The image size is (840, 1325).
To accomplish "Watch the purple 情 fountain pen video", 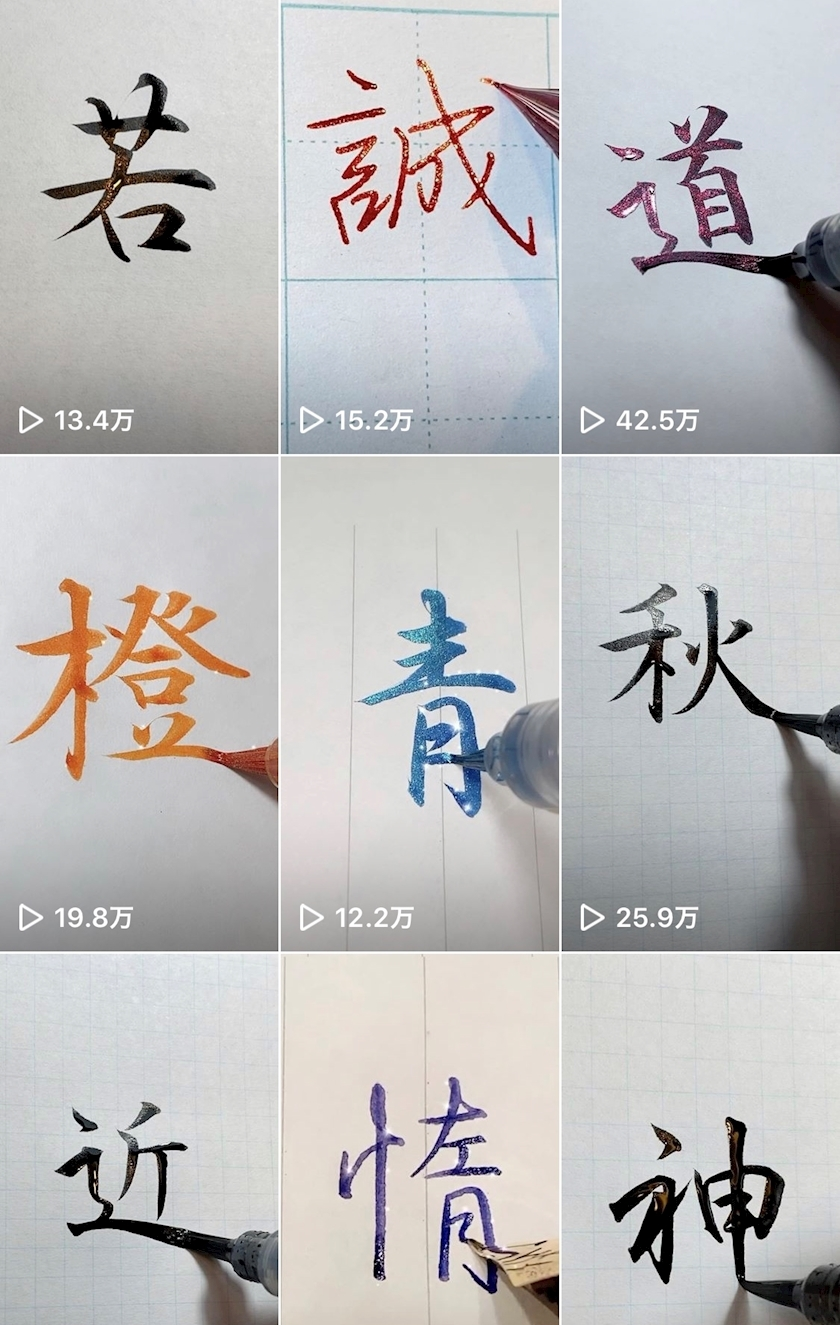I will [420, 1140].
